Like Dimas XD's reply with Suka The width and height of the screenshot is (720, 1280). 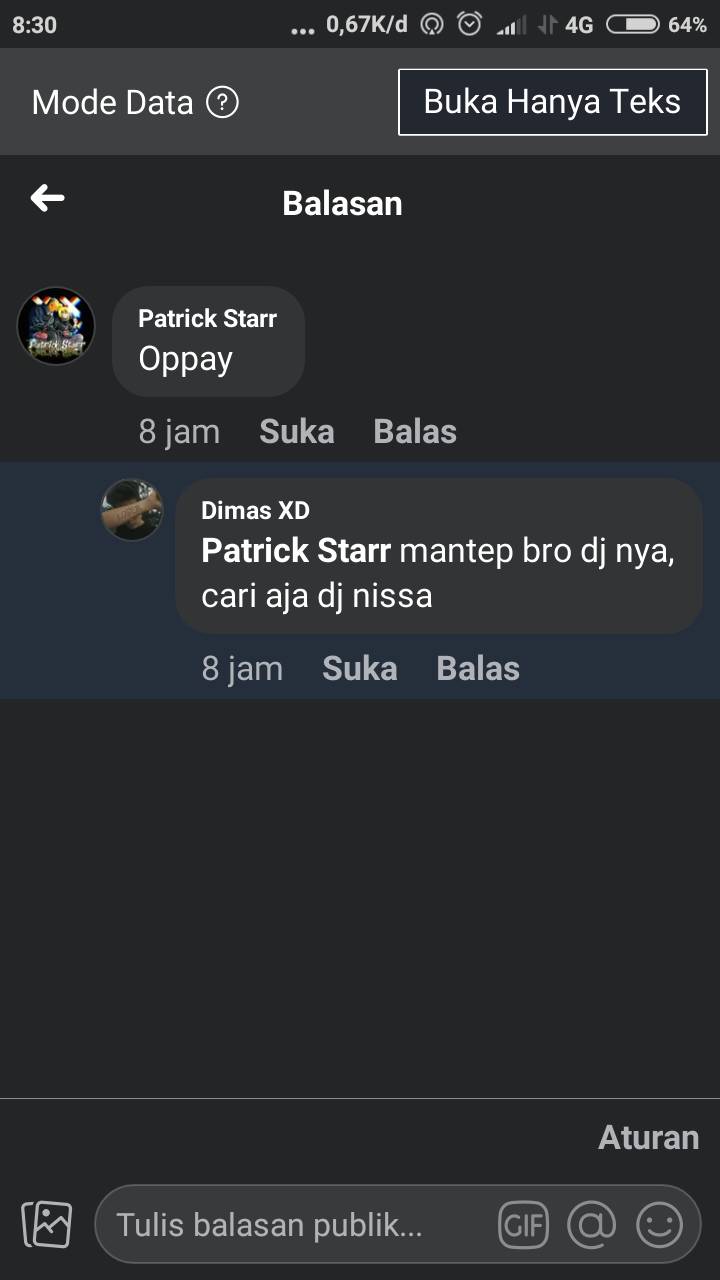tap(360, 668)
